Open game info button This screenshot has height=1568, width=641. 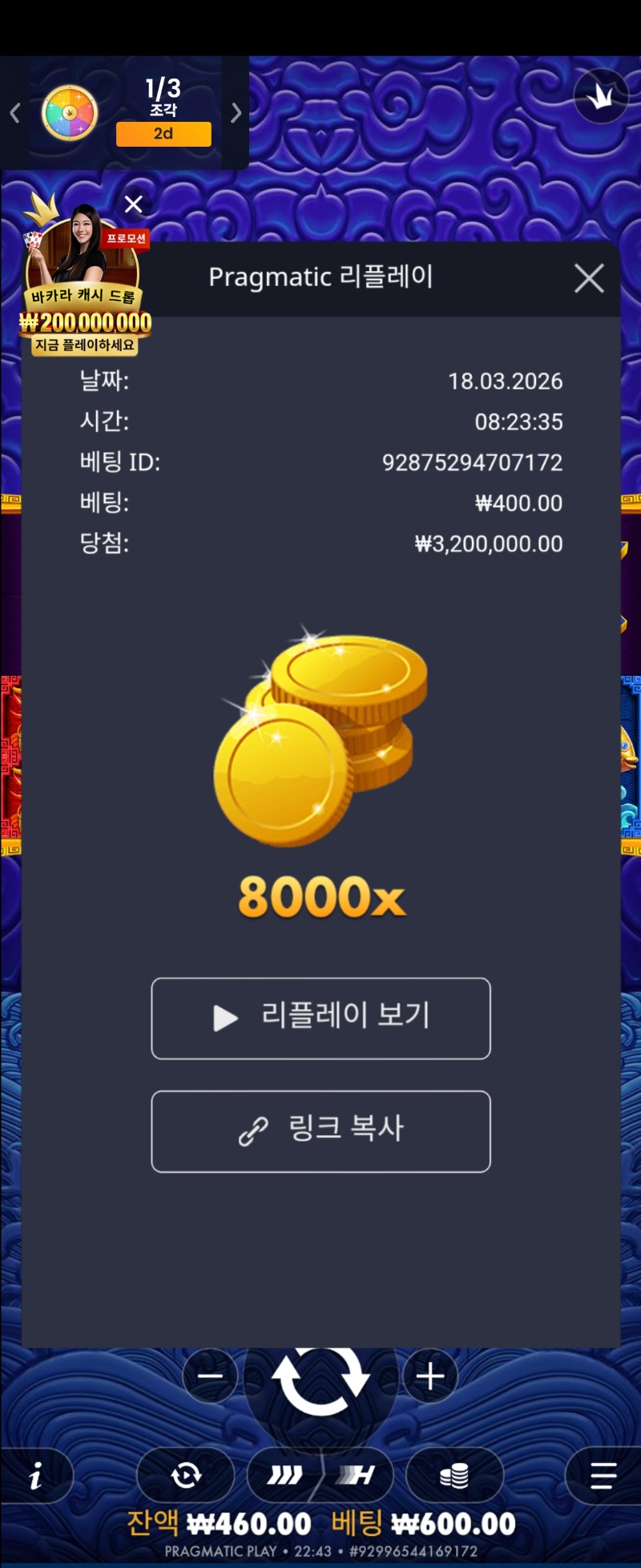36,1476
